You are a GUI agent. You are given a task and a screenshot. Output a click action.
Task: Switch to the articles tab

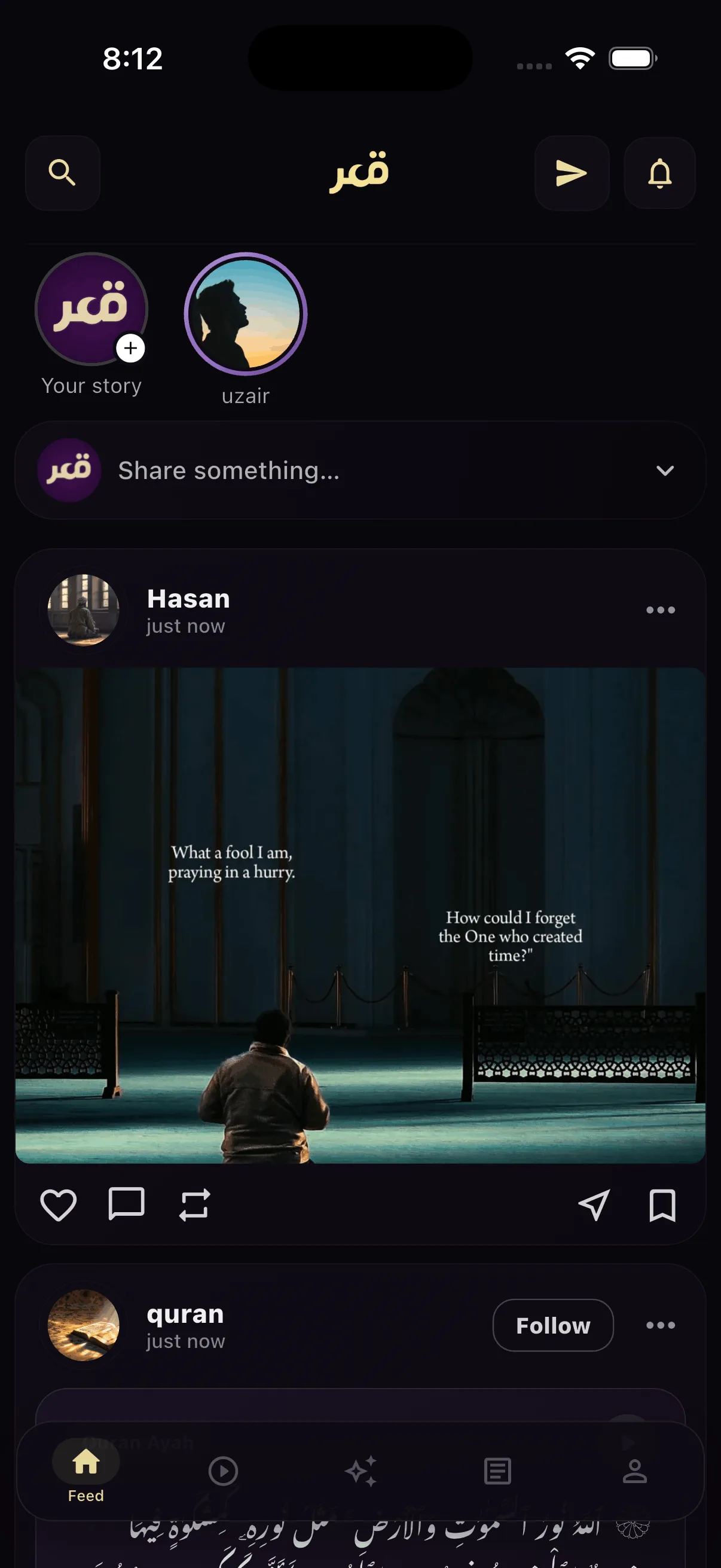[x=497, y=1471]
